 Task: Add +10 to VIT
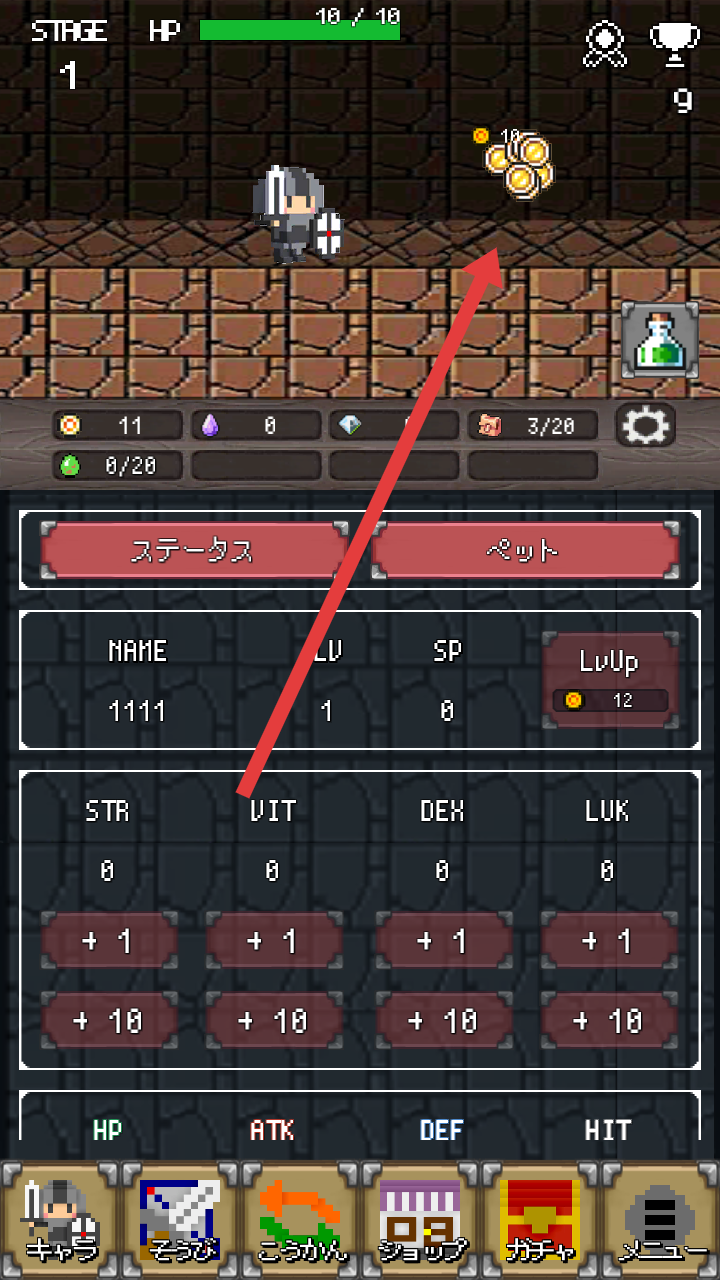pos(274,1021)
